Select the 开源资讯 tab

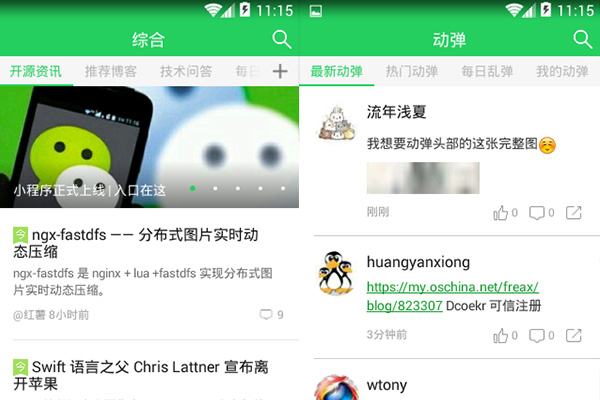[36, 72]
